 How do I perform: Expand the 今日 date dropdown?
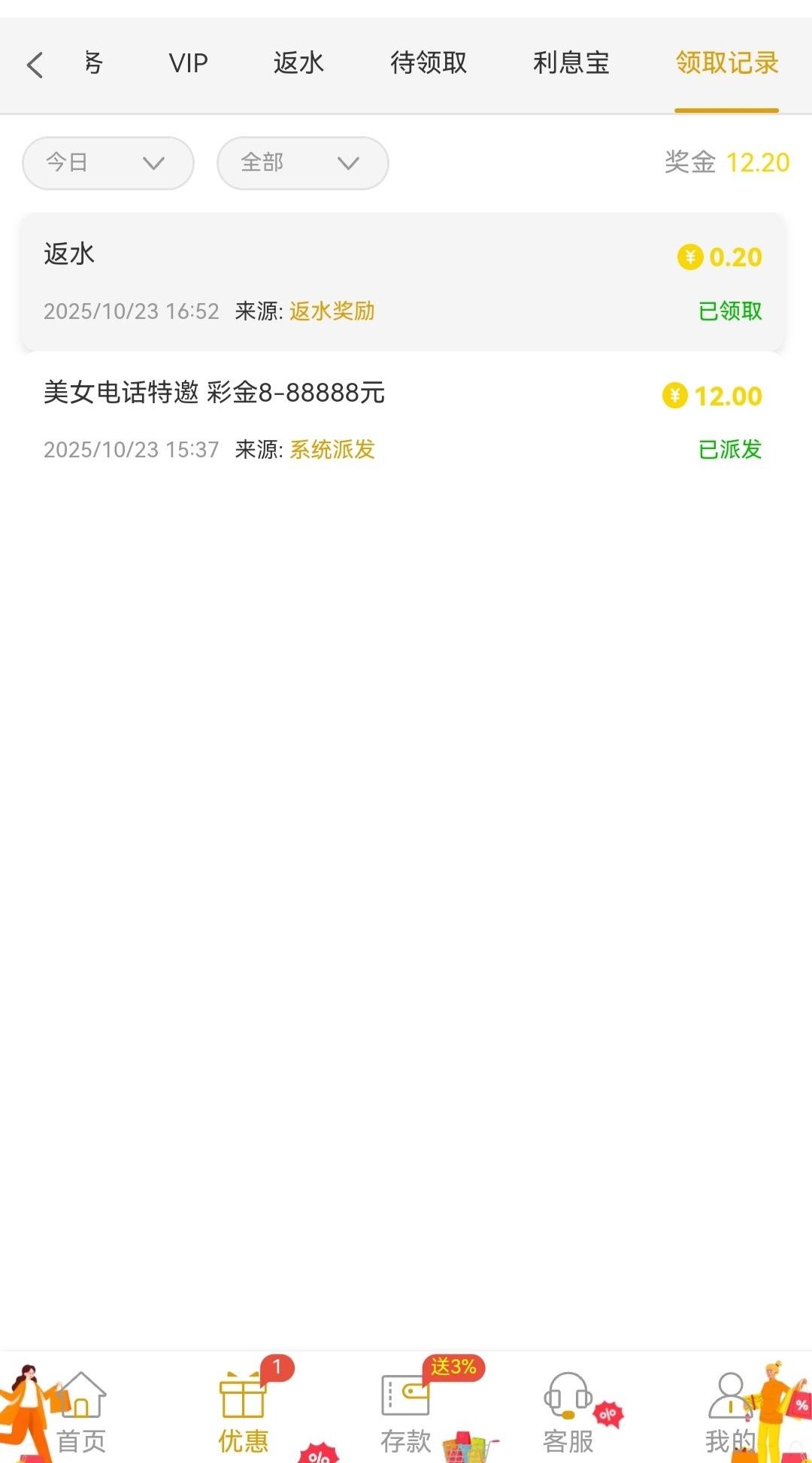click(108, 163)
